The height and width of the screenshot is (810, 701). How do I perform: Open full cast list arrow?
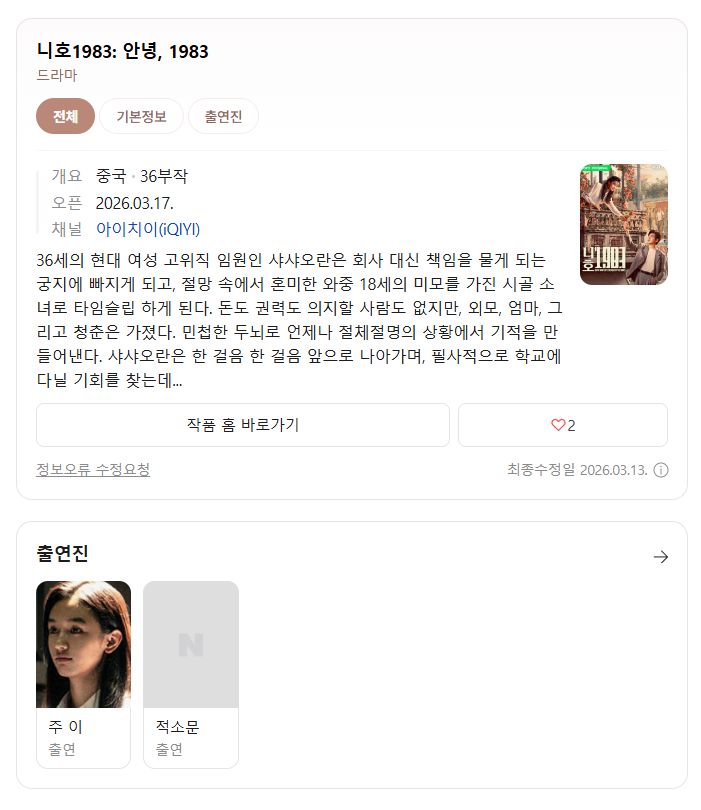pos(660,557)
